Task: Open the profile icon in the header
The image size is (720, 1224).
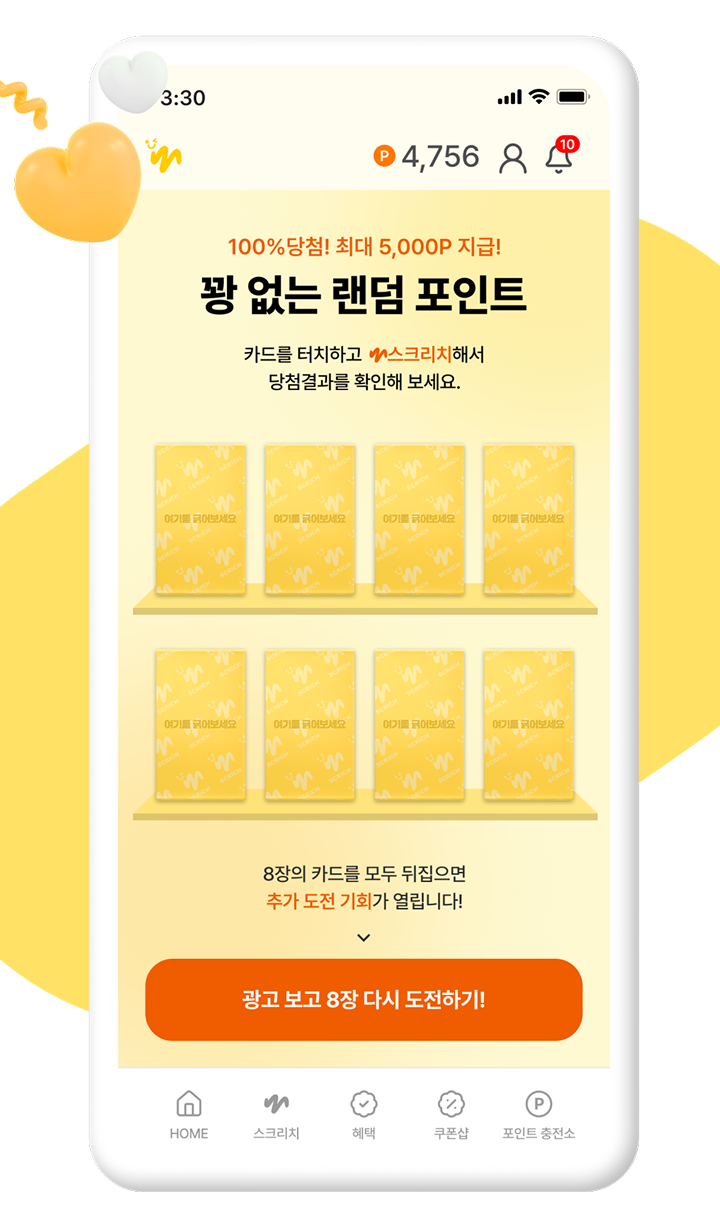Action: coord(513,157)
